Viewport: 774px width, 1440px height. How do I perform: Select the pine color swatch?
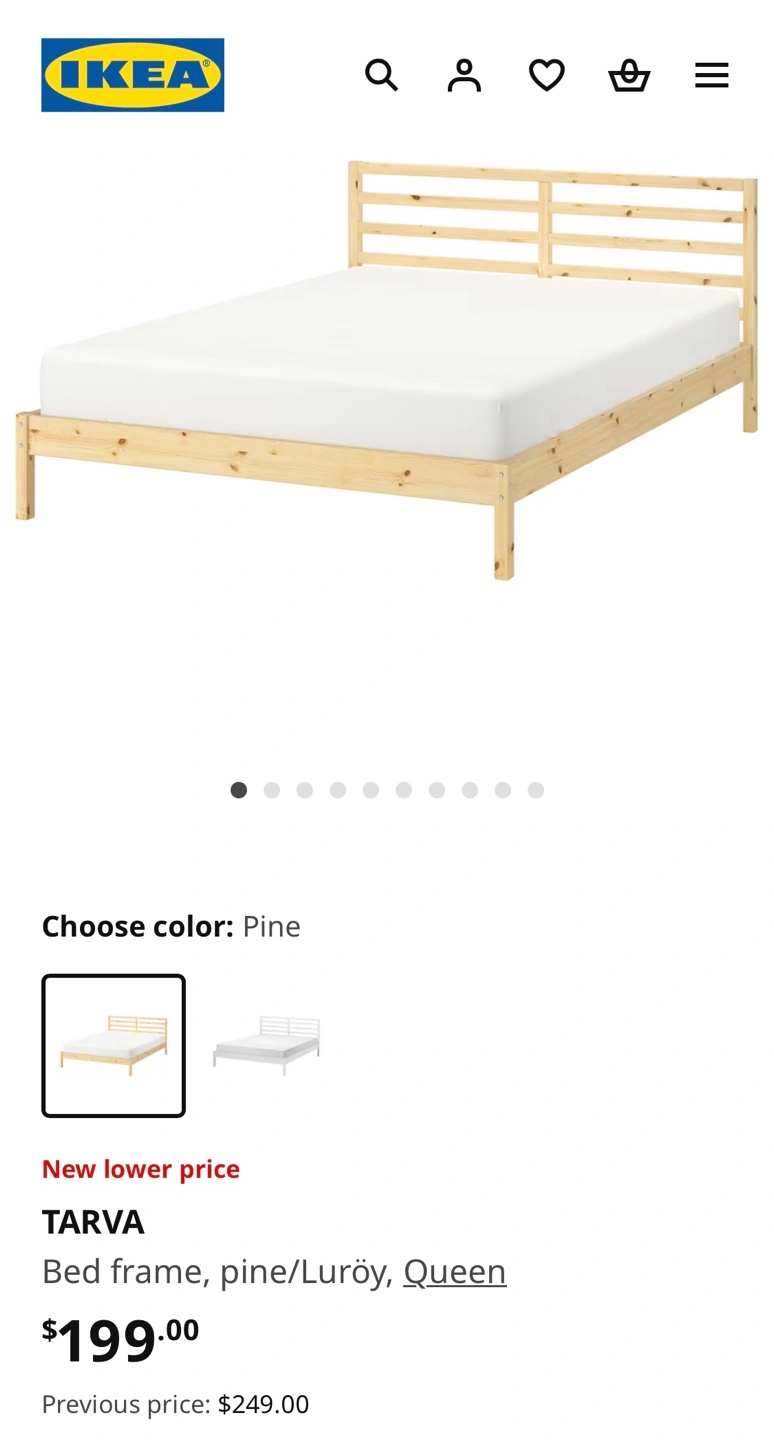click(114, 1045)
